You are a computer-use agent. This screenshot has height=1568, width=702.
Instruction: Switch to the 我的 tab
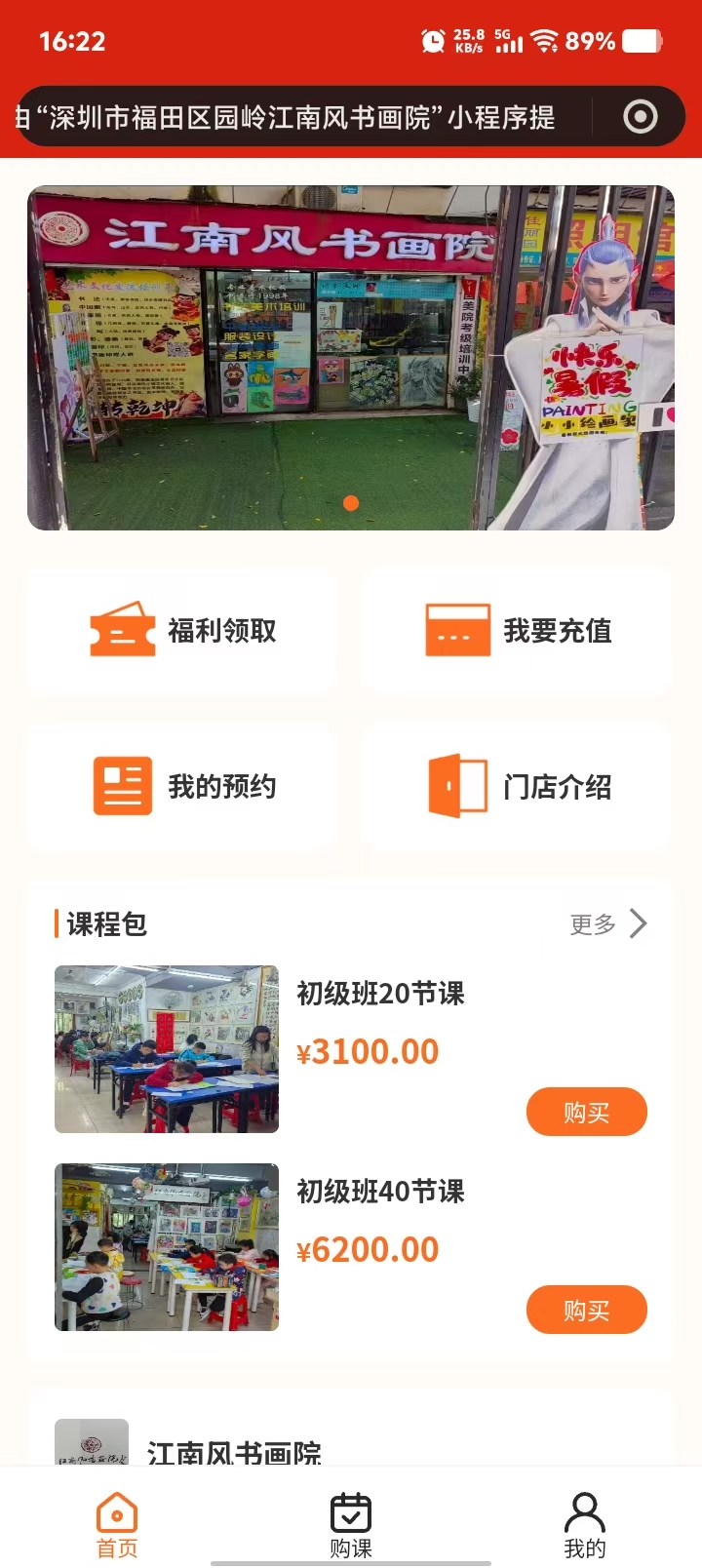(585, 1525)
